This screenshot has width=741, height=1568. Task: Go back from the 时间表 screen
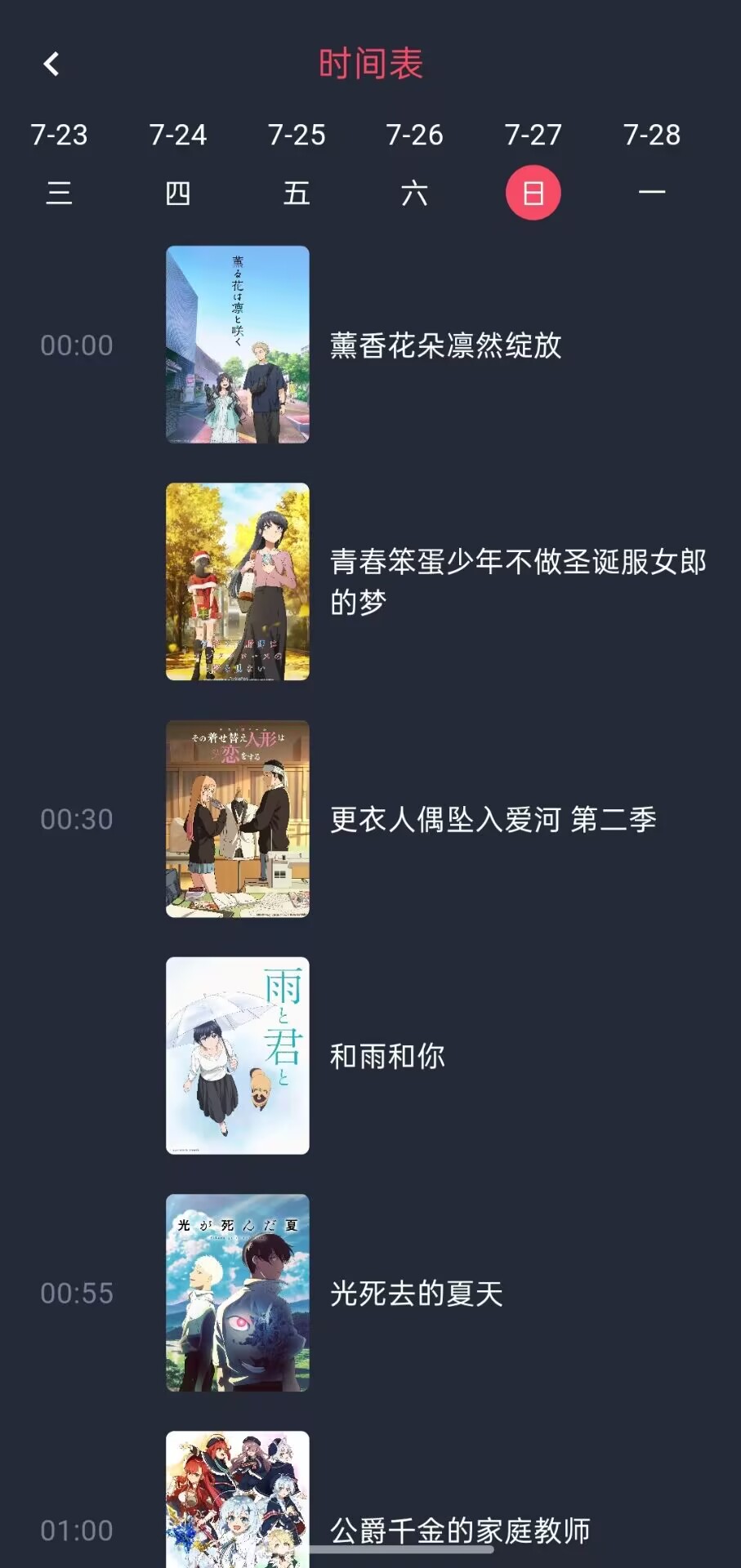(51, 64)
